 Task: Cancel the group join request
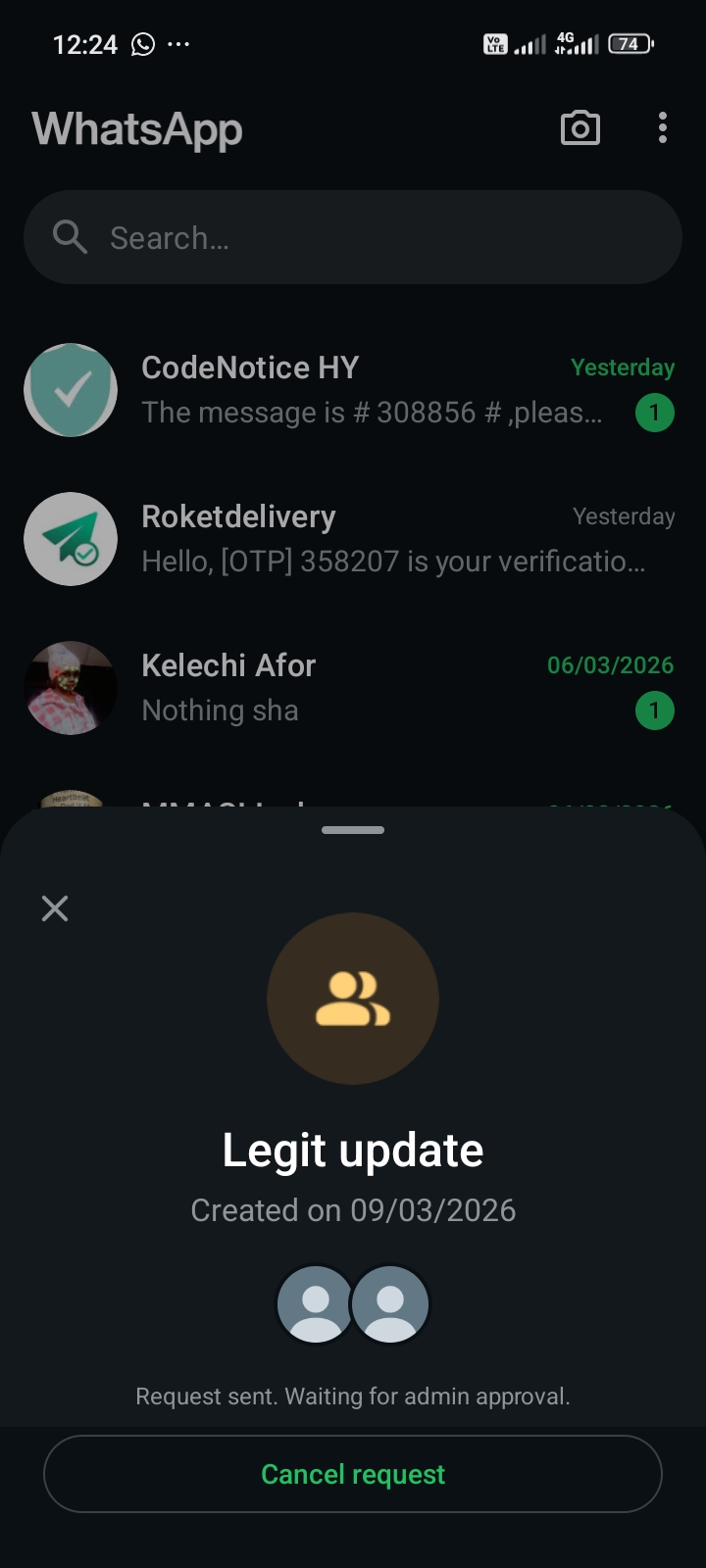pyautogui.click(x=353, y=1474)
